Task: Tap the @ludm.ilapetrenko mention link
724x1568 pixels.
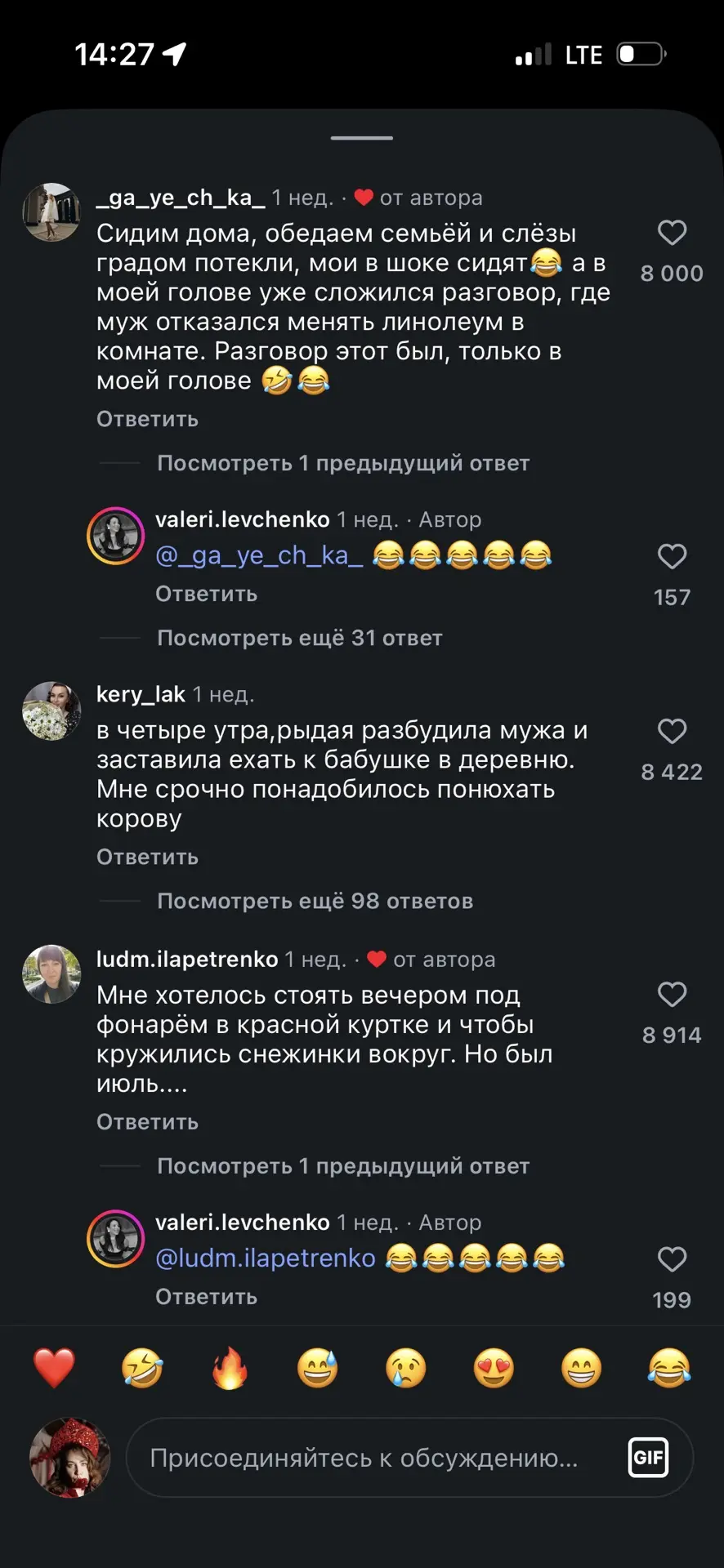Action: [x=266, y=1258]
